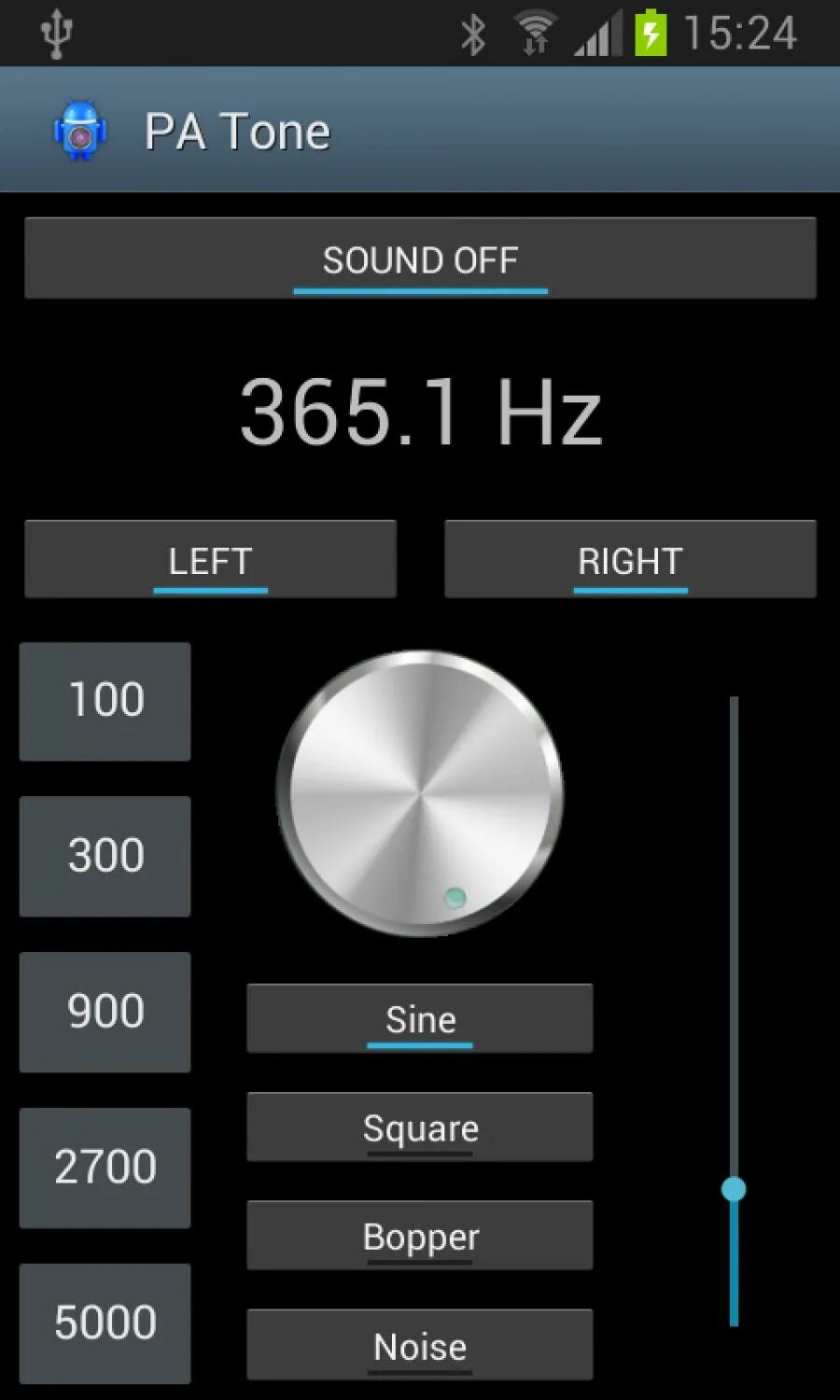Select the 900 Hz preset
The image size is (840, 1400).
[x=105, y=1012]
